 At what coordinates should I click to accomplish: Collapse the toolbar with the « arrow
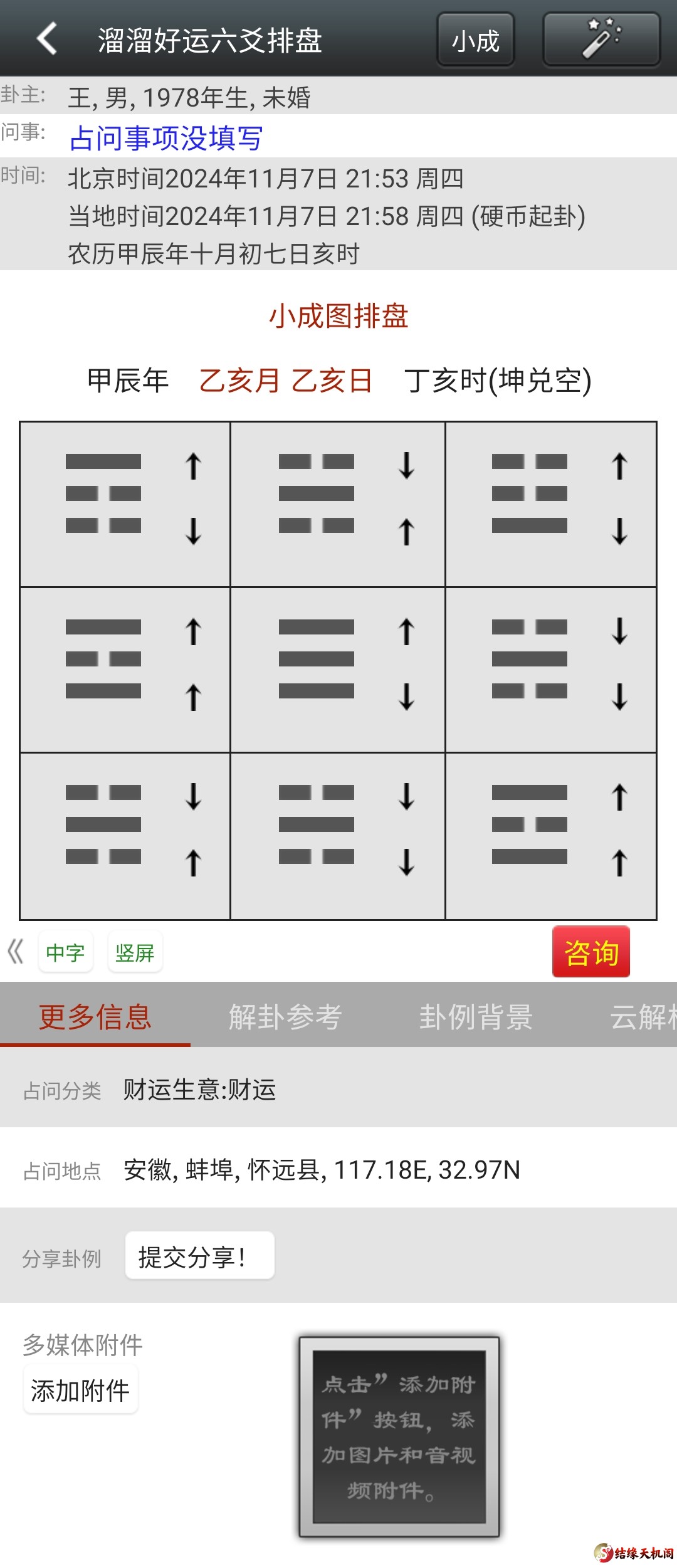click(x=15, y=952)
